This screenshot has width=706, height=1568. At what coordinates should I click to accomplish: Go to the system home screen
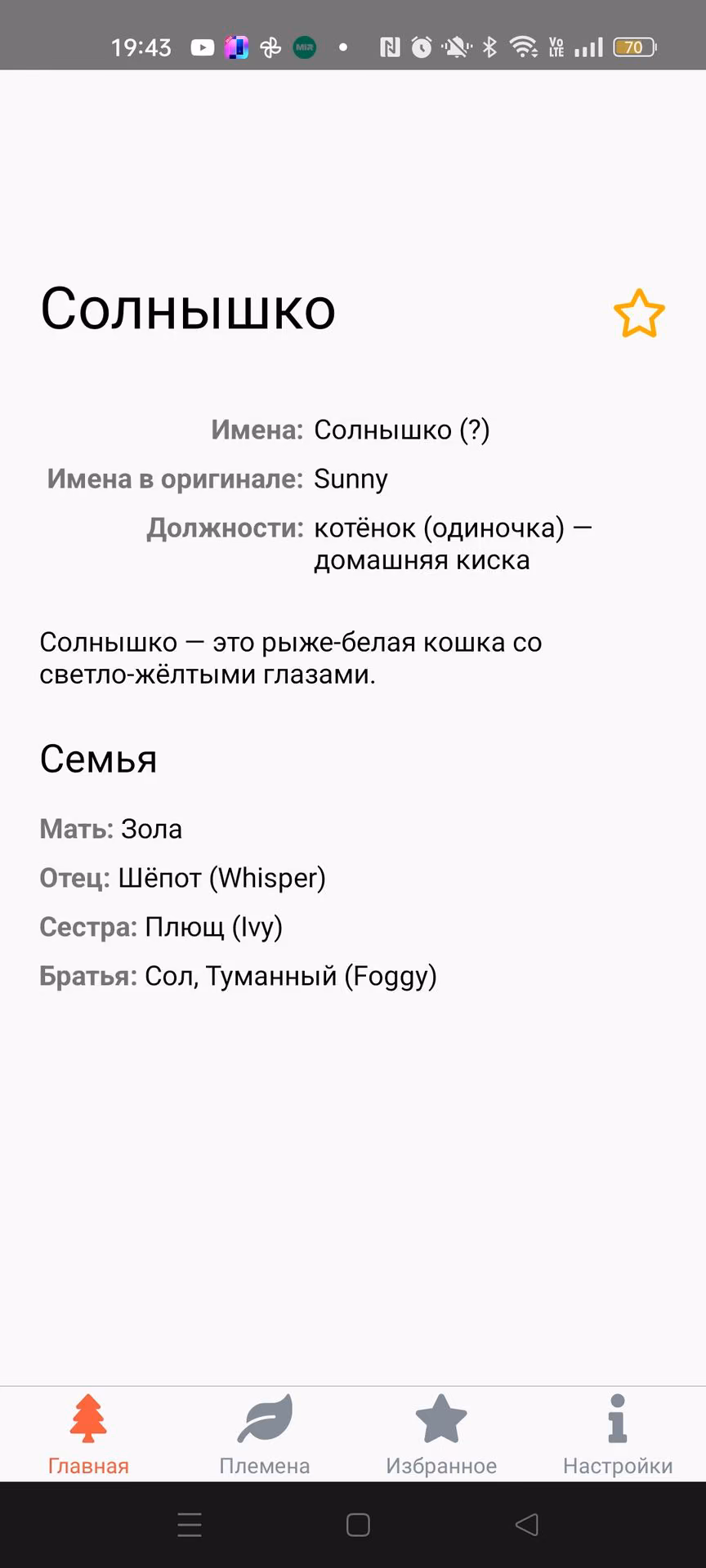click(358, 1525)
